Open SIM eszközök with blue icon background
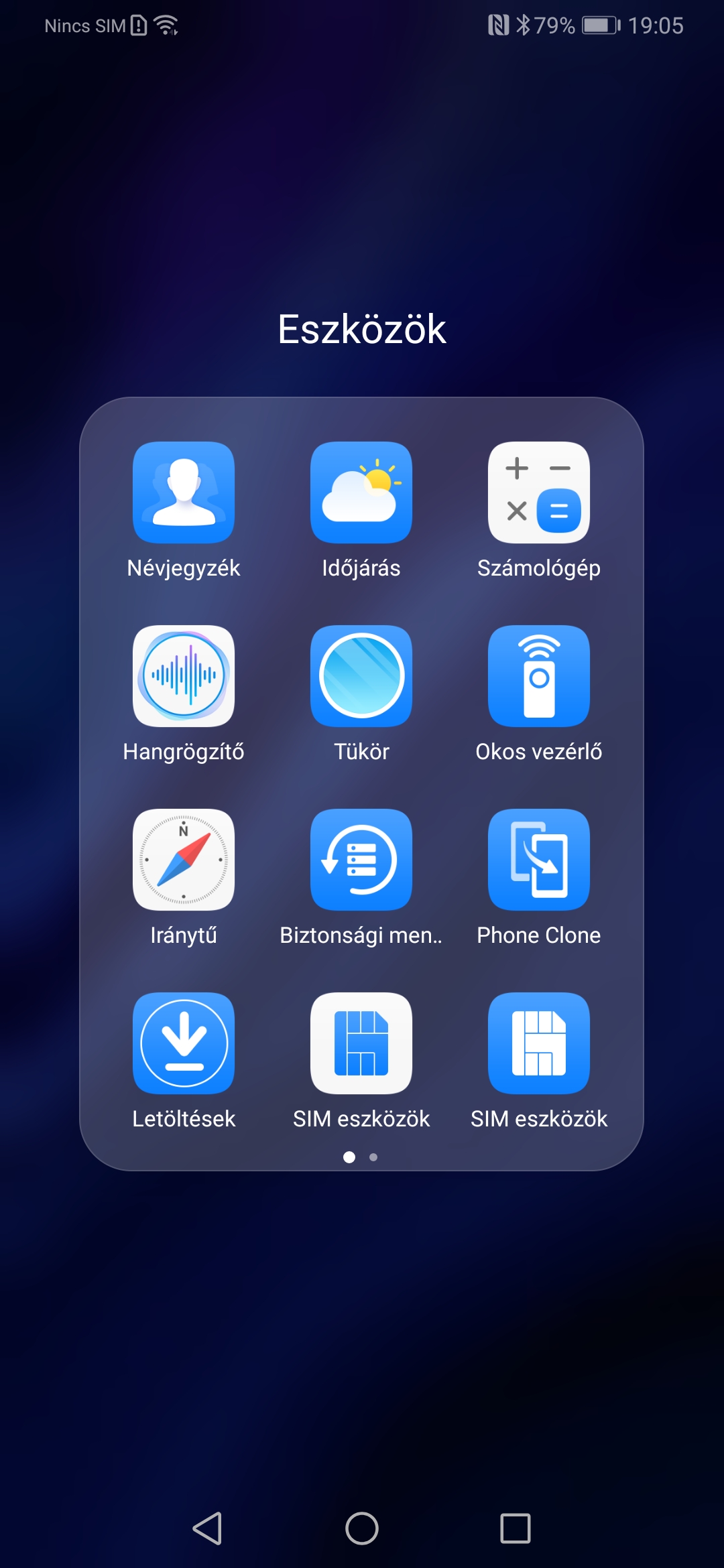The width and height of the screenshot is (724, 1568). pos(539,1043)
